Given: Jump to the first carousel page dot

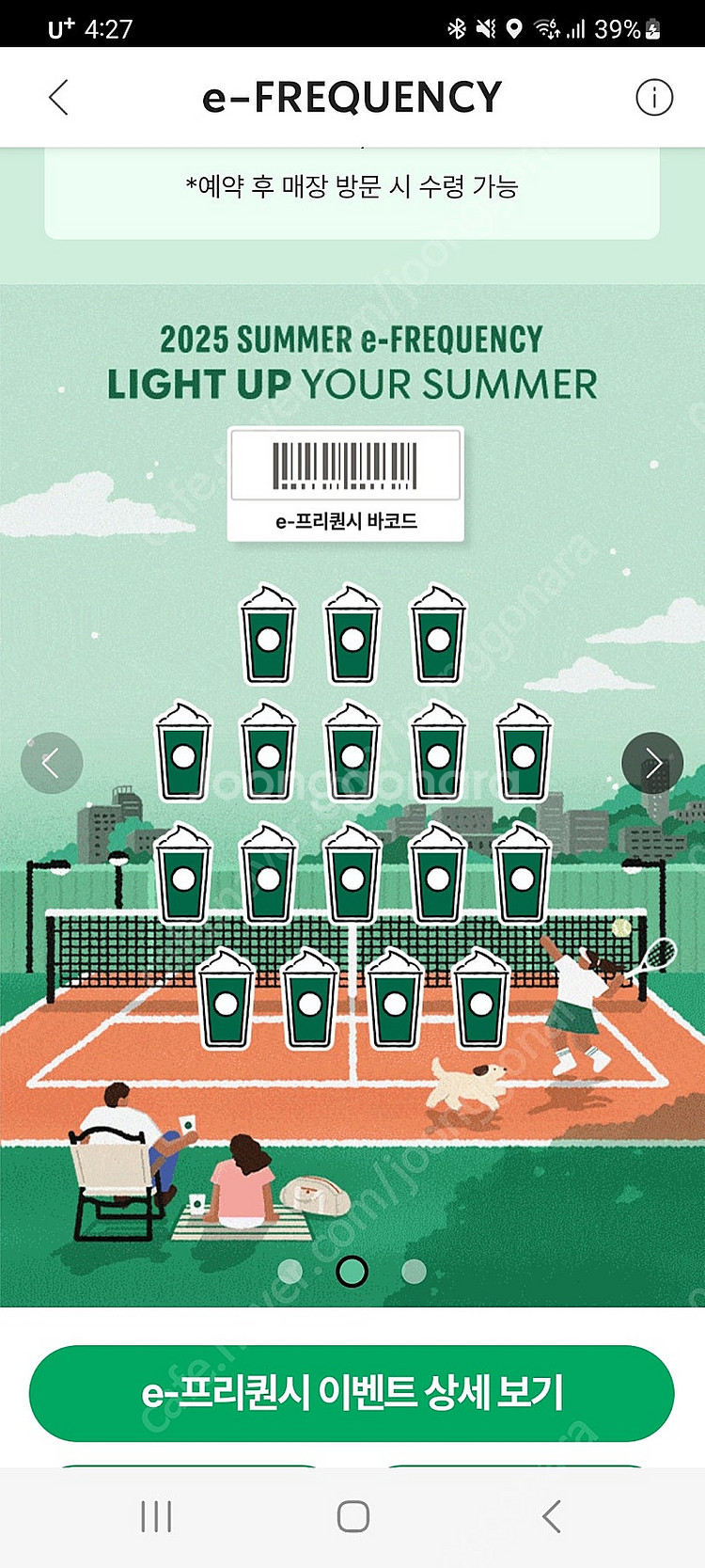Looking at the screenshot, I should pos(290,1272).
